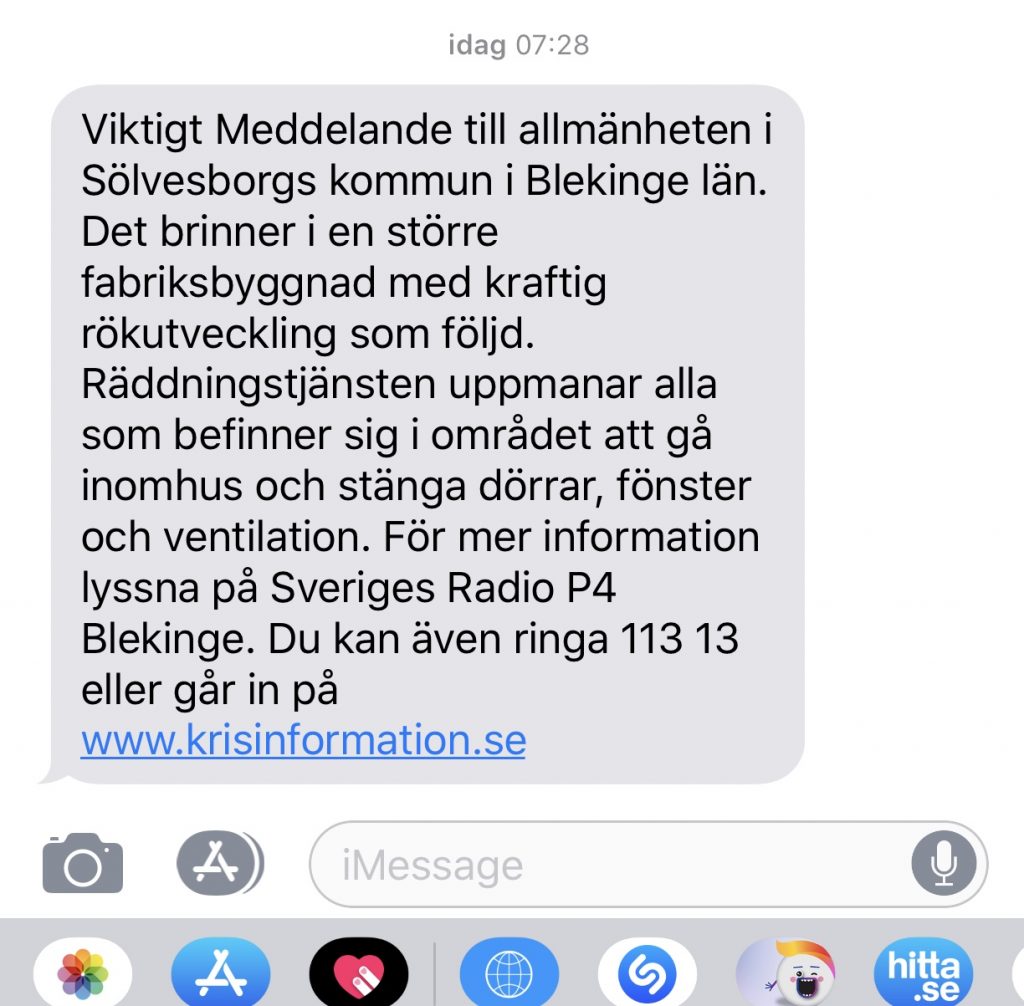Open the Photos app in the drawer
Image resolution: width=1024 pixels, height=1006 pixels.
click(x=82, y=974)
